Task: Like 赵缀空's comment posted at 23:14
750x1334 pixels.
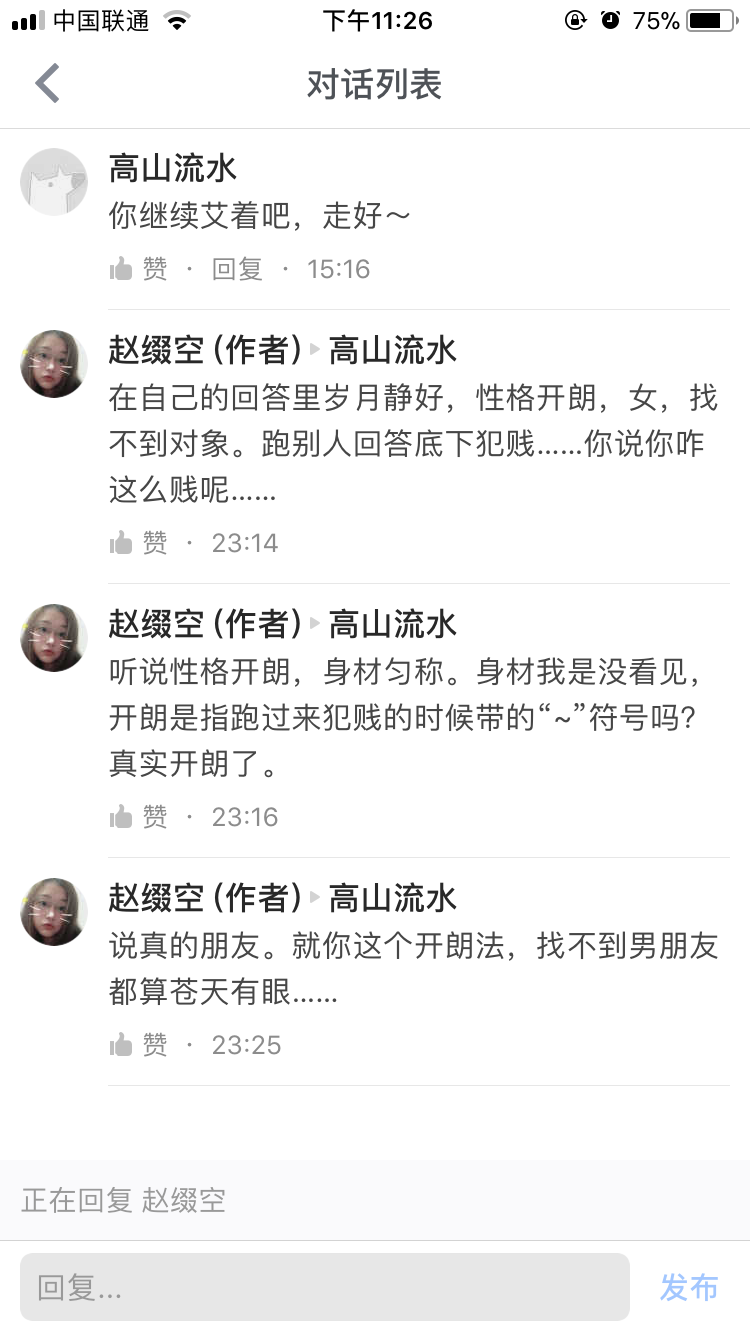Action: point(138,543)
